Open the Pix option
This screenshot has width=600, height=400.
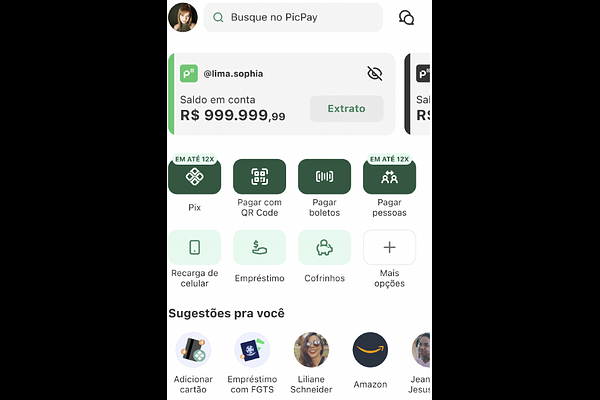[x=194, y=177]
